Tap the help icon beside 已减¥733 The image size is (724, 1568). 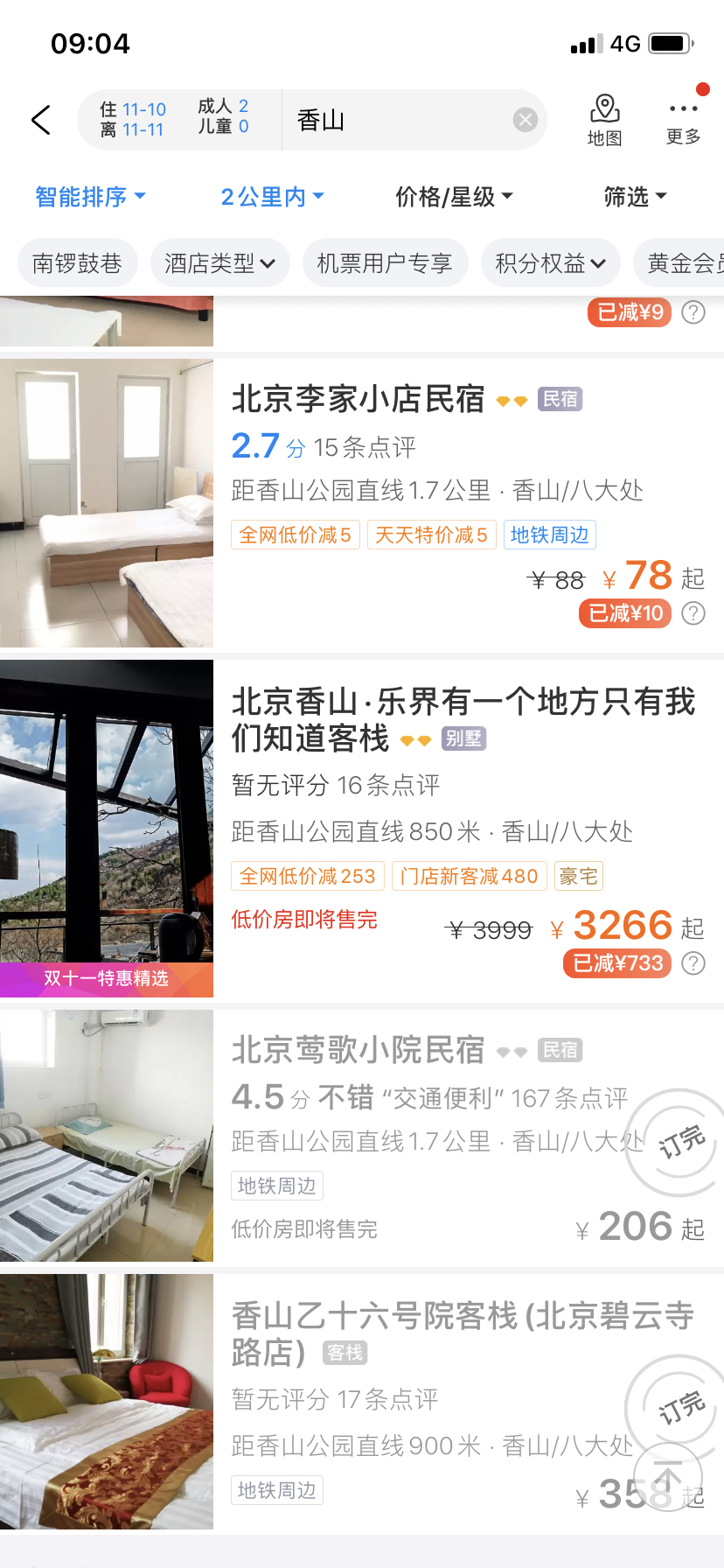pos(693,963)
